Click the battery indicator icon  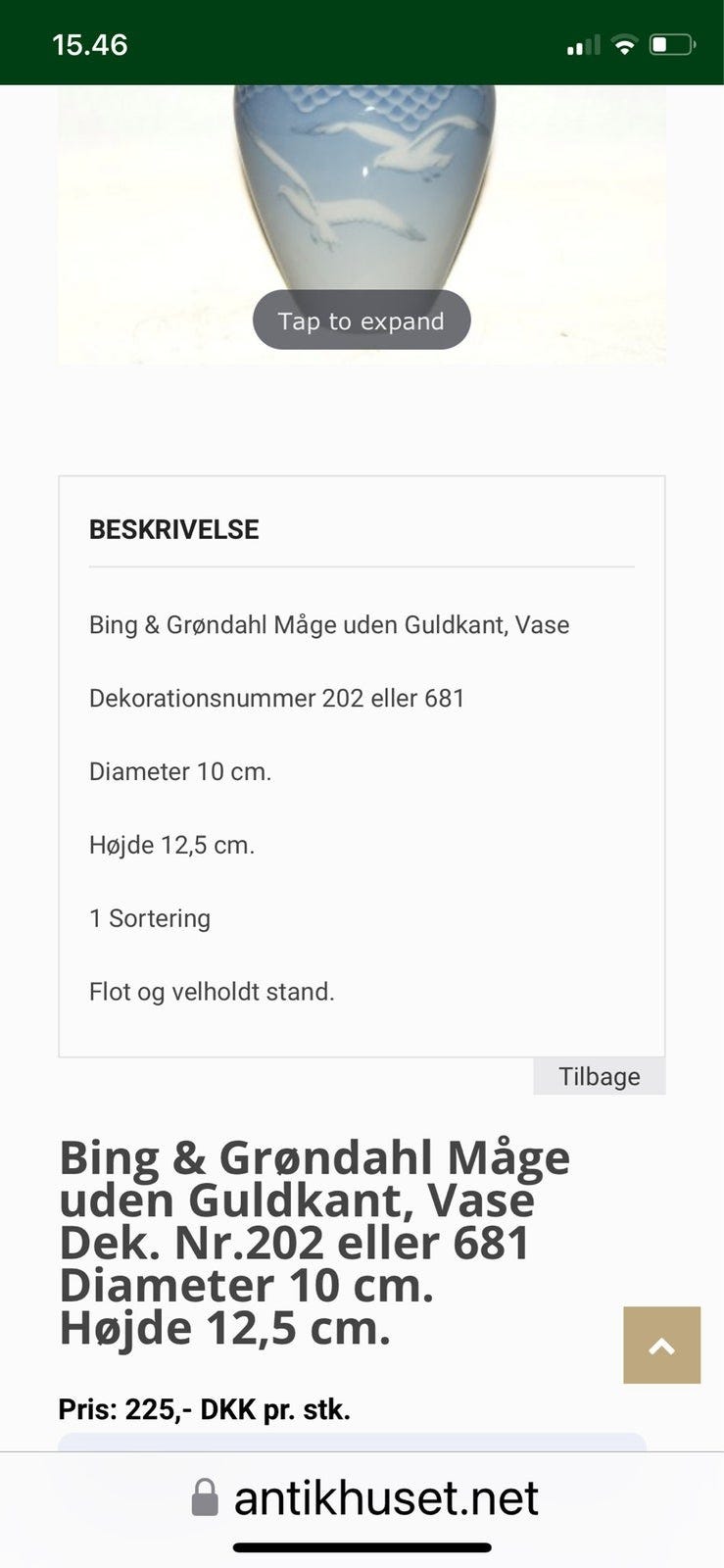tap(670, 43)
